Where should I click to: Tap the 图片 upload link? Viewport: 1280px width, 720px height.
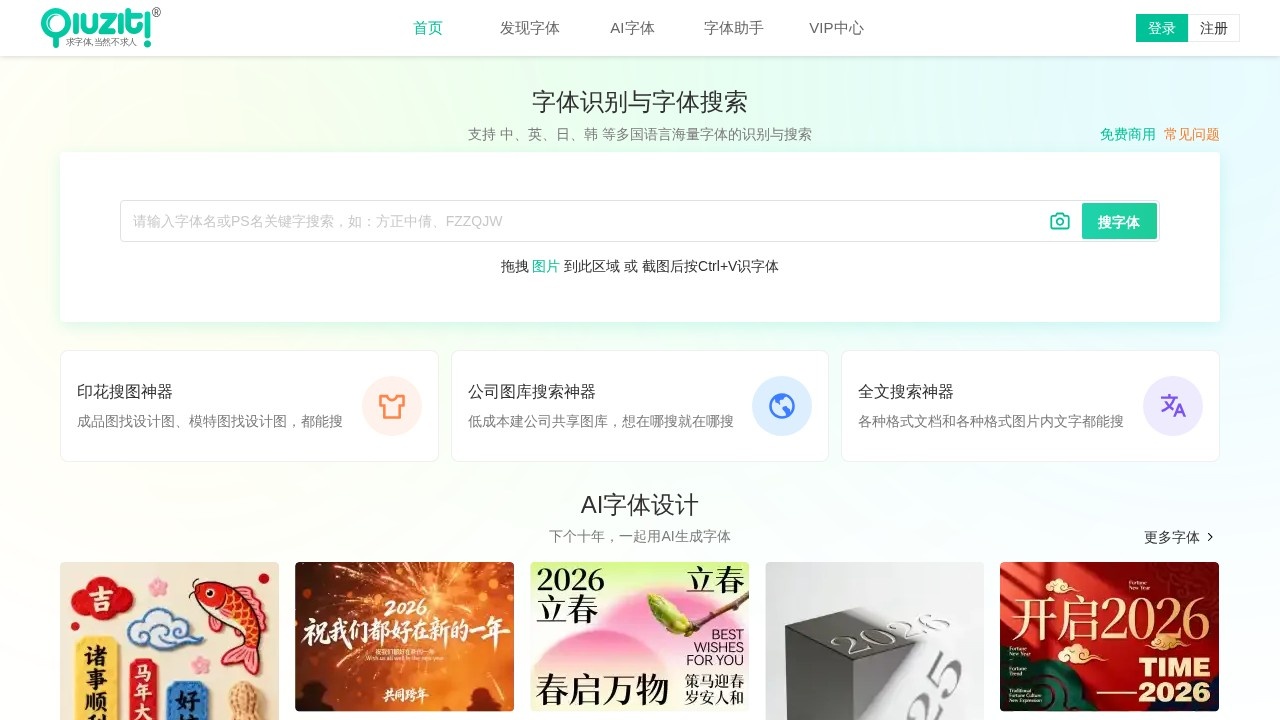point(545,266)
